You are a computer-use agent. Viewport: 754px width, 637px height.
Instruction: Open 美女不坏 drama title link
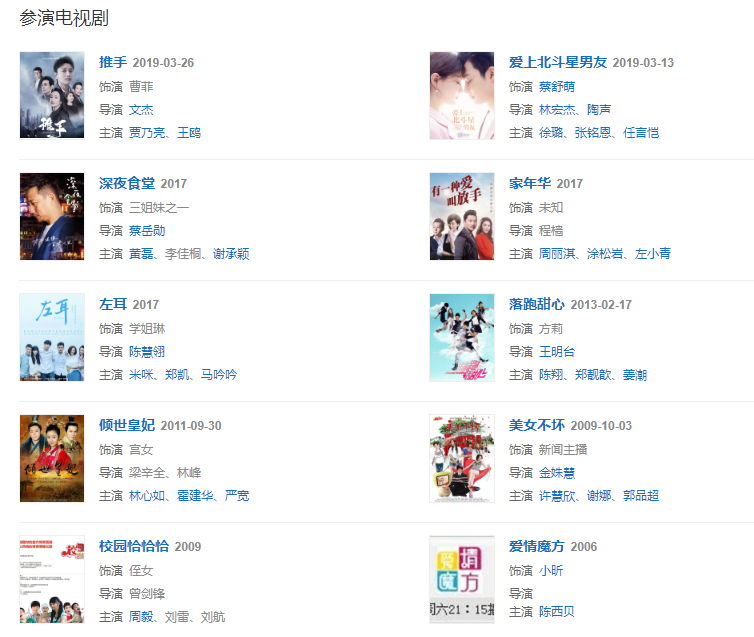point(537,425)
